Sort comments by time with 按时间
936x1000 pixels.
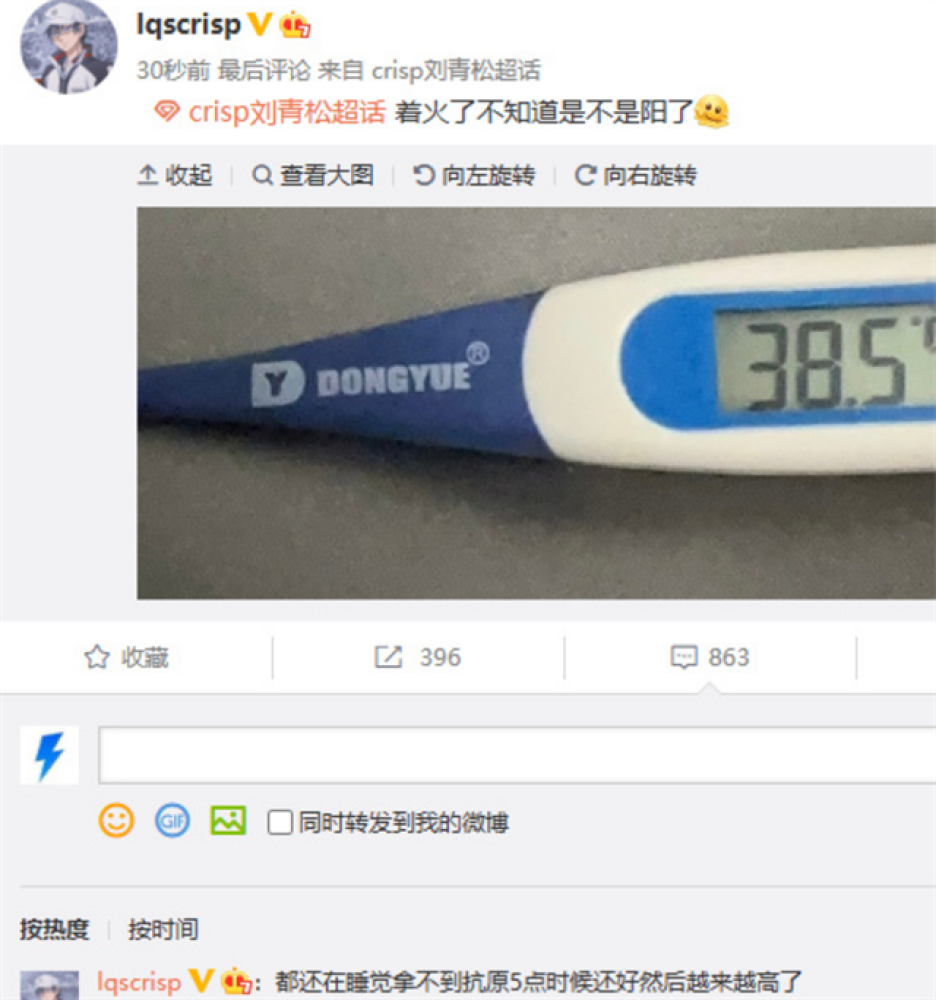pyautogui.click(x=163, y=930)
